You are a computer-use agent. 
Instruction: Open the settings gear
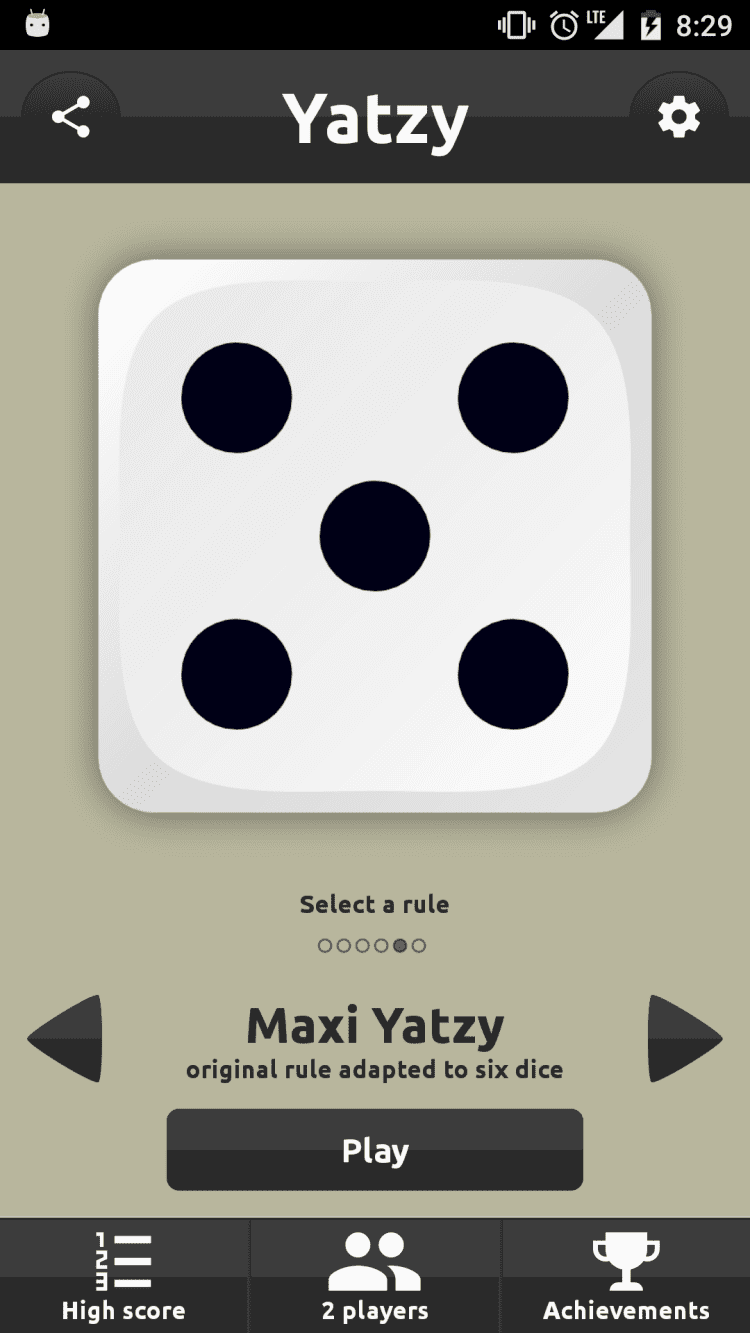679,118
